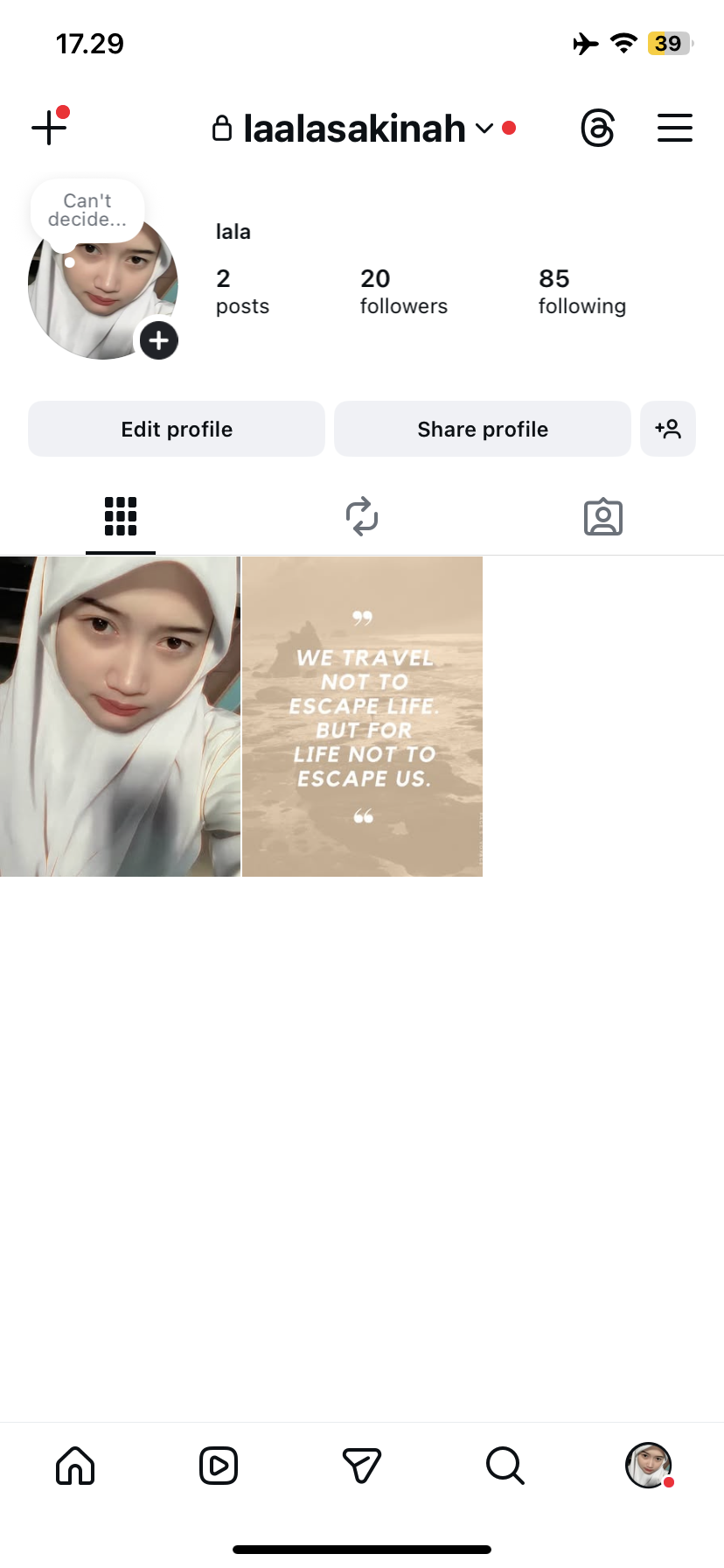Switch to the tagged photos tab
724x1568 pixels.
[603, 517]
